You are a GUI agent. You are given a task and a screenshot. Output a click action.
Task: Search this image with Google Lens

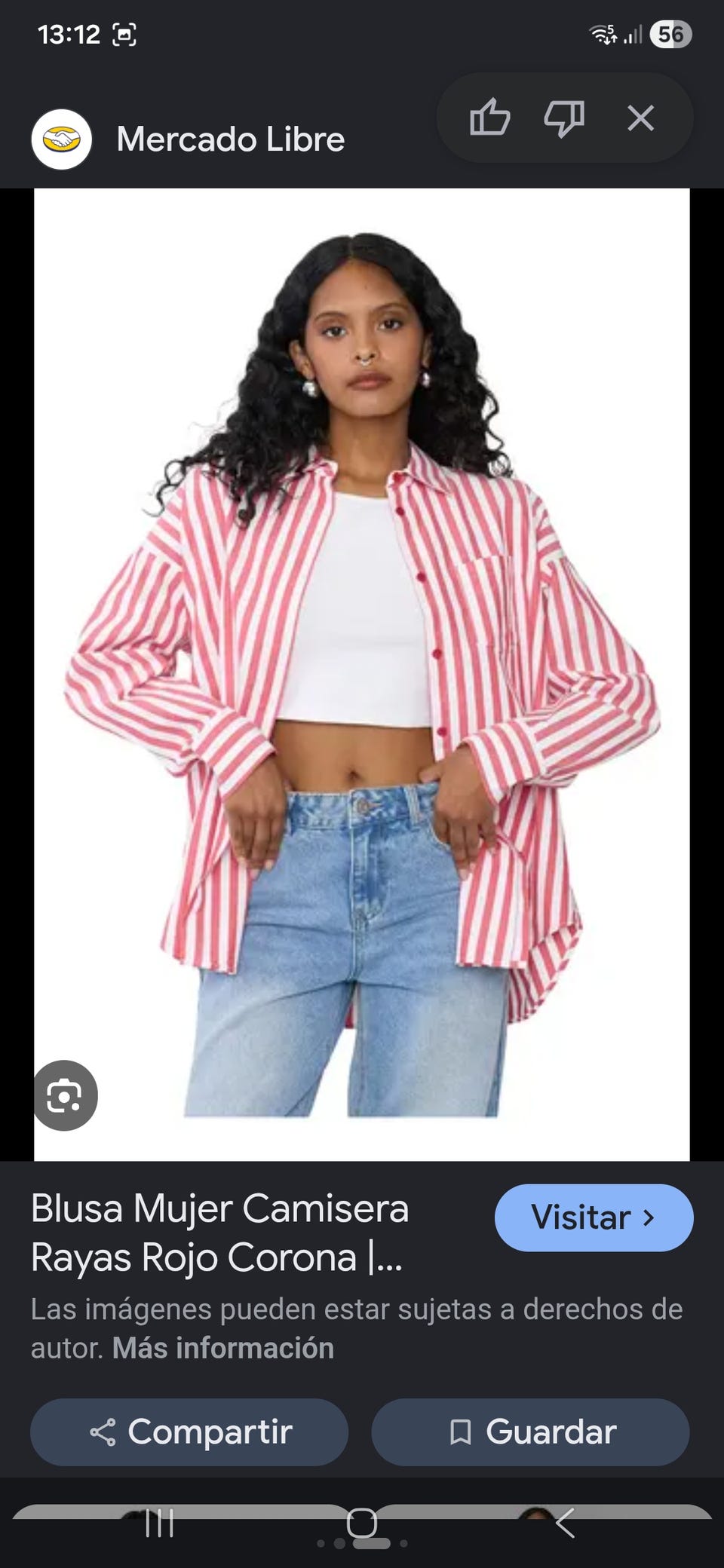[65, 1095]
